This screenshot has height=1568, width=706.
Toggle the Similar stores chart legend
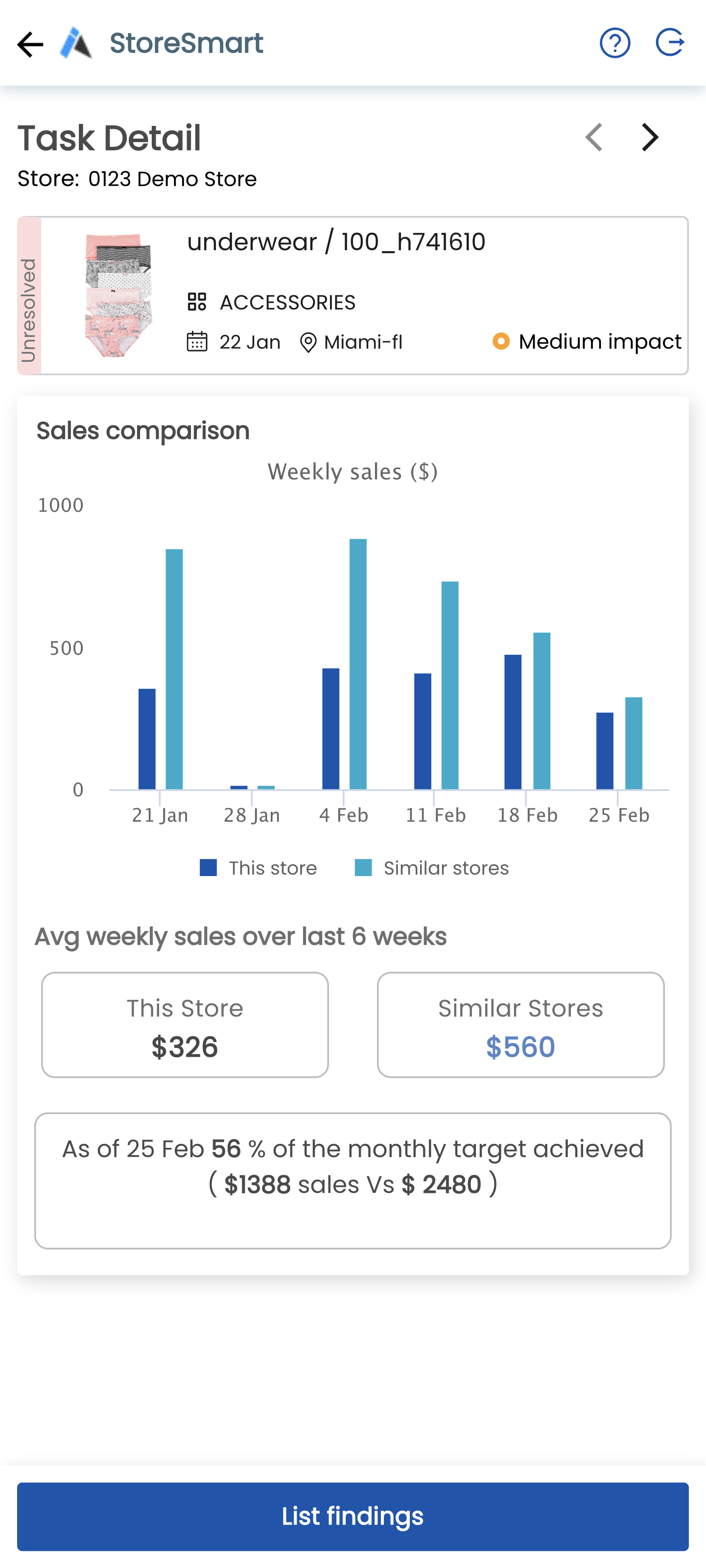(432, 868)
